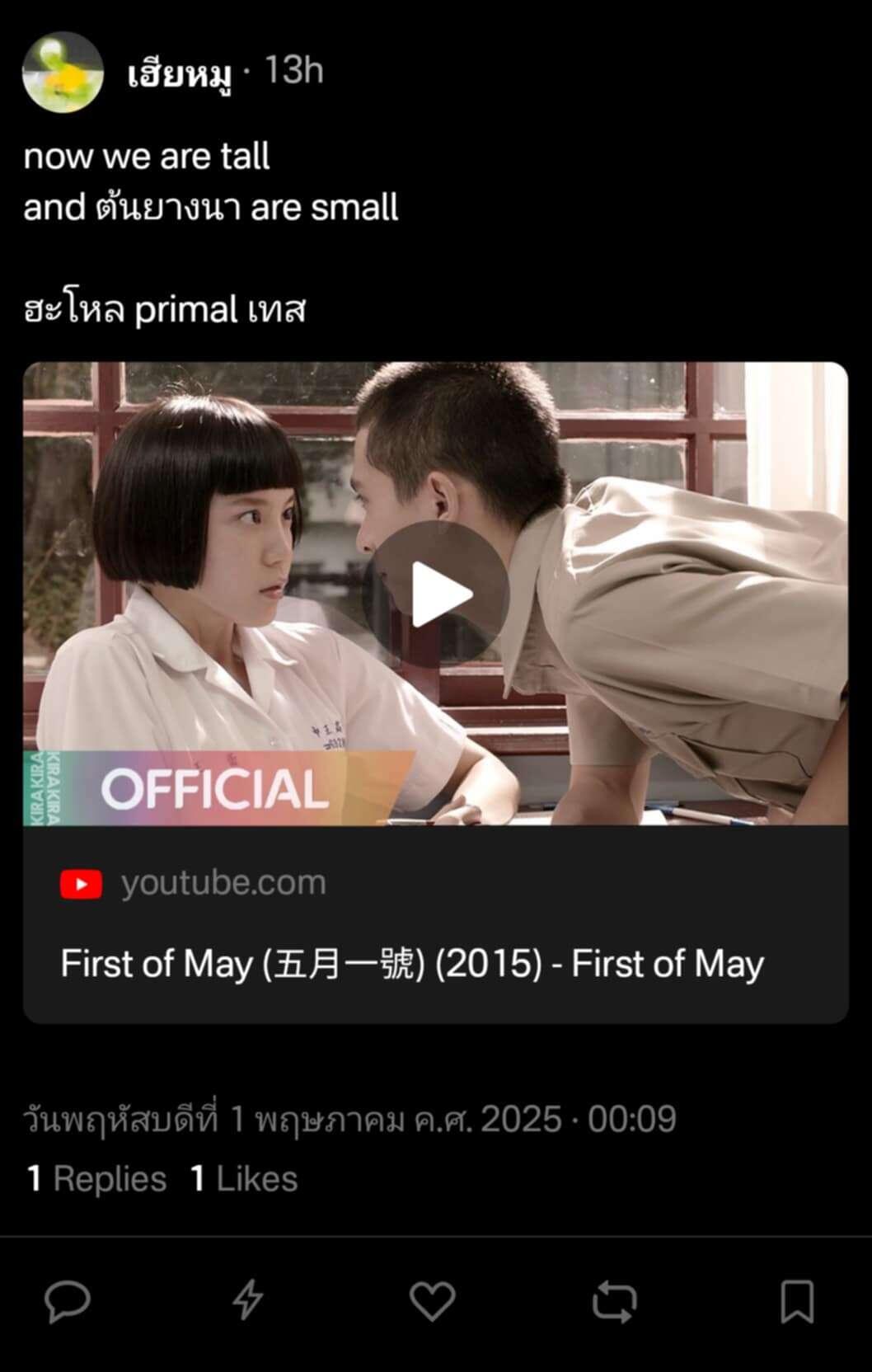View the 1 Likes list
This screenshot has width=872, height=1372.
click(x=244, y=1178)
